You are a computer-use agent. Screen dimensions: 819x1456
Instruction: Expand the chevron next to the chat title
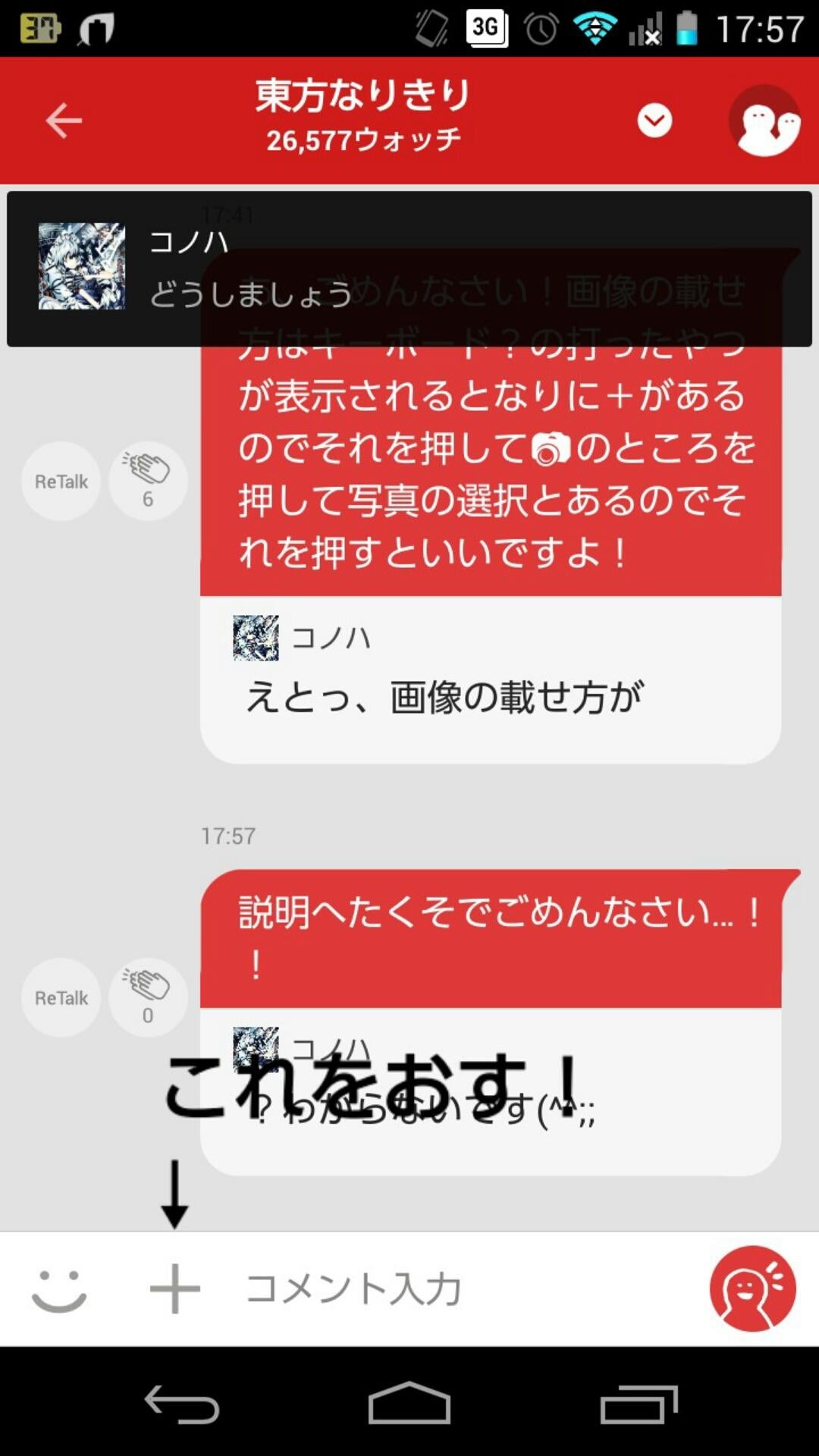pyautogui.click(x=654, y=120)
